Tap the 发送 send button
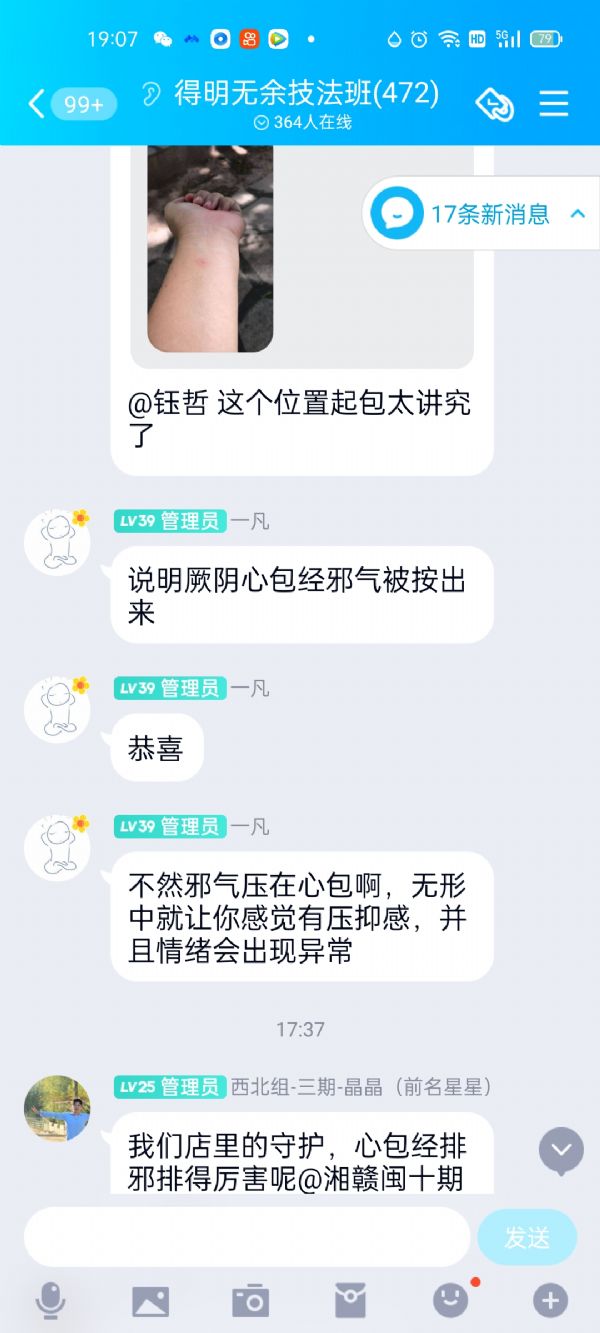Screen dimensions: 600x1333 point(527,1237)
